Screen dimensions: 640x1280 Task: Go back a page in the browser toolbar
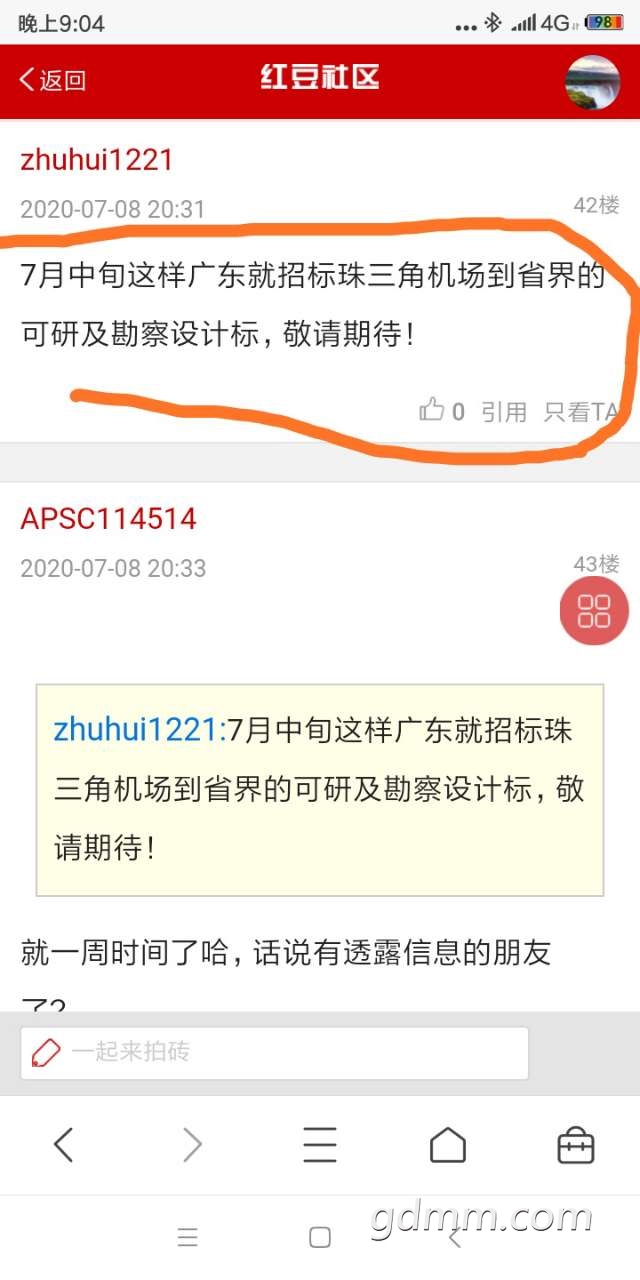tap(64, 1145)
